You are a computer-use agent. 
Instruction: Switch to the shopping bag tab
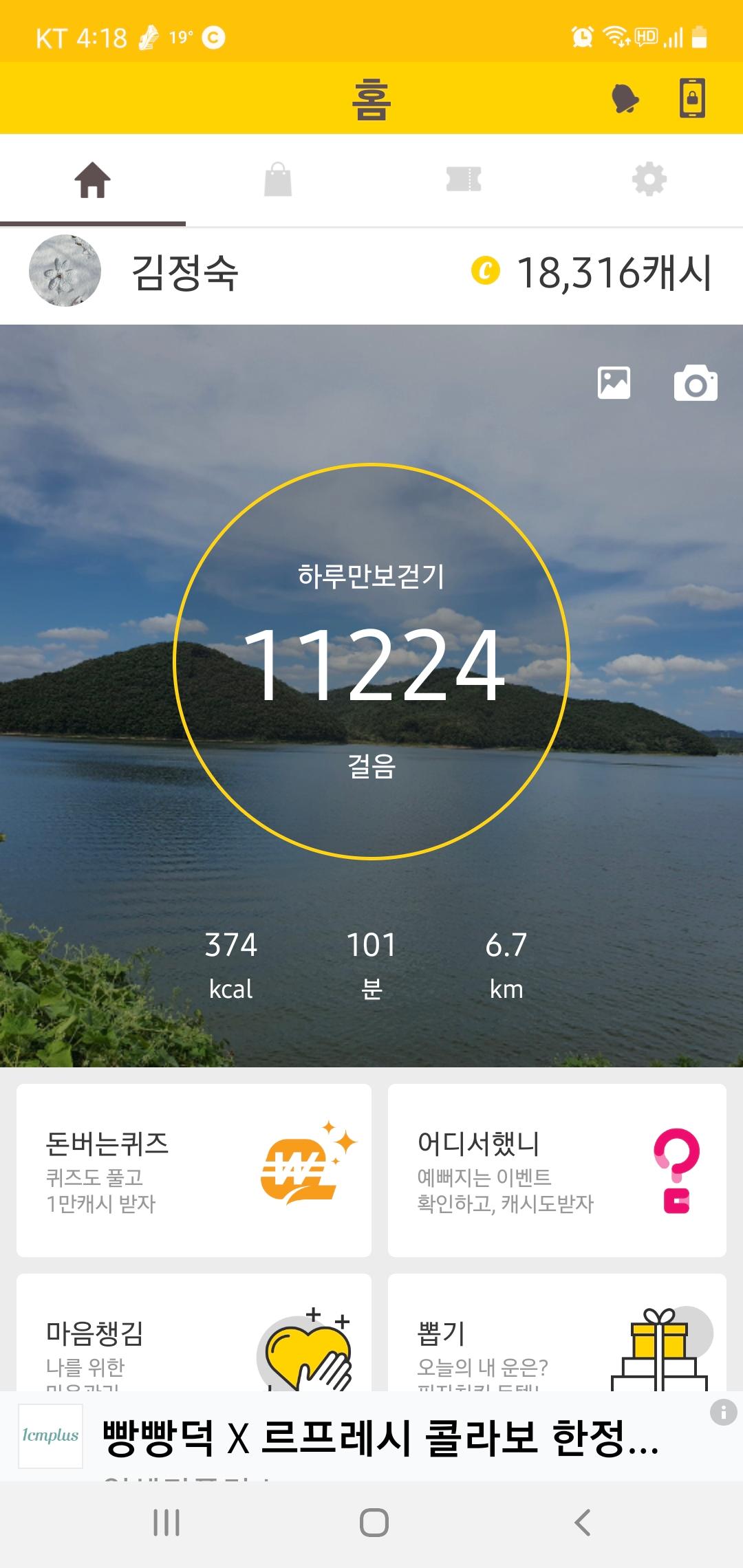(x=279, y=180)
